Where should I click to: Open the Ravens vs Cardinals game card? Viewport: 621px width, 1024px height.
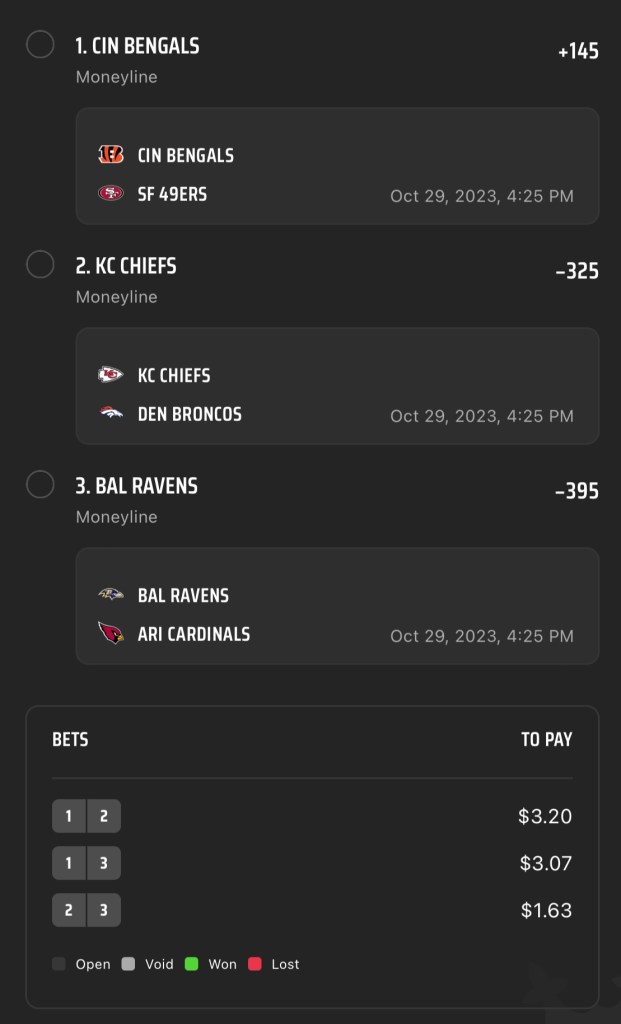(x=337, y=606)
